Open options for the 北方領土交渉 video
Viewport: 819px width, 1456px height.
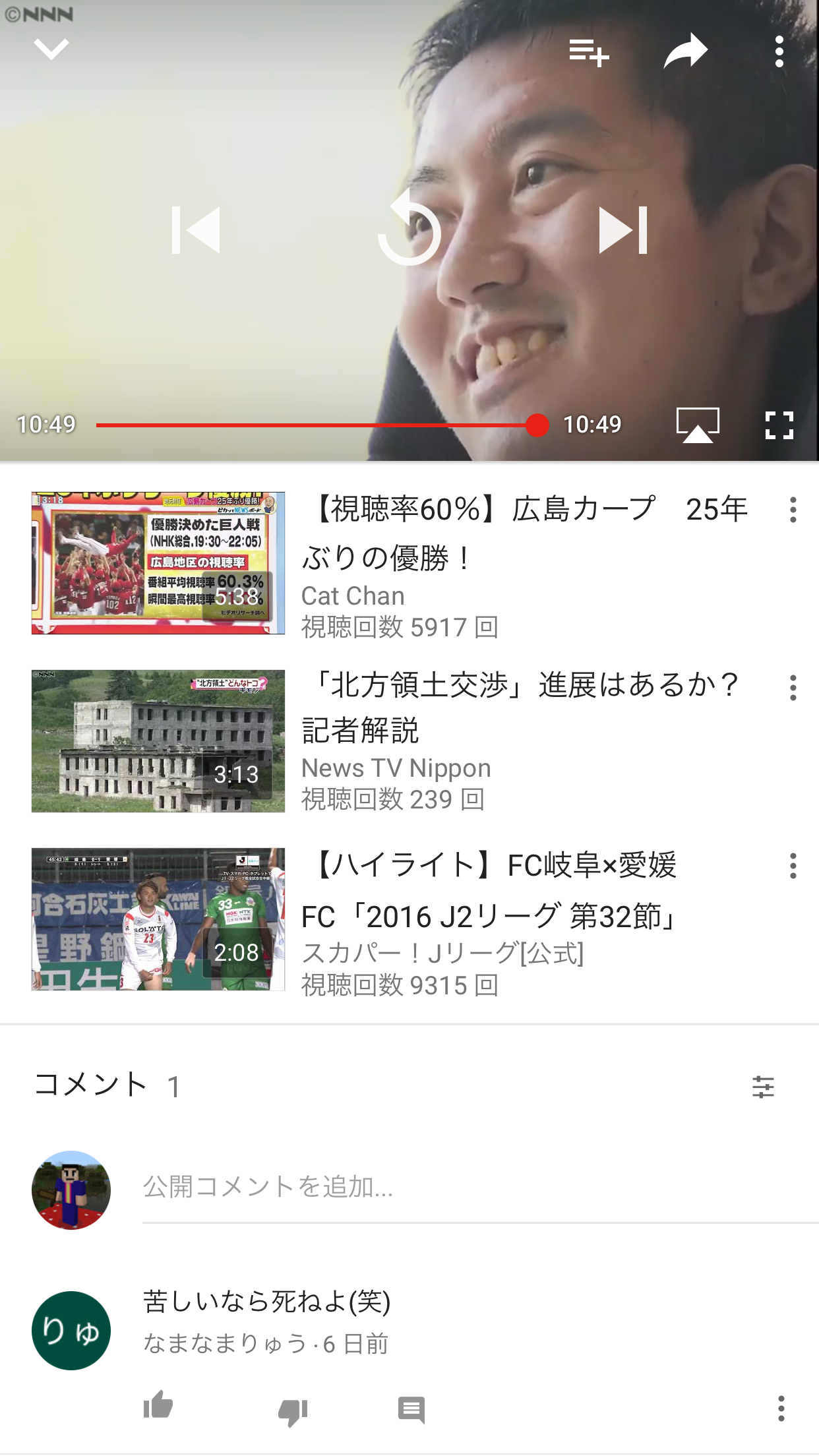[793, 688]
